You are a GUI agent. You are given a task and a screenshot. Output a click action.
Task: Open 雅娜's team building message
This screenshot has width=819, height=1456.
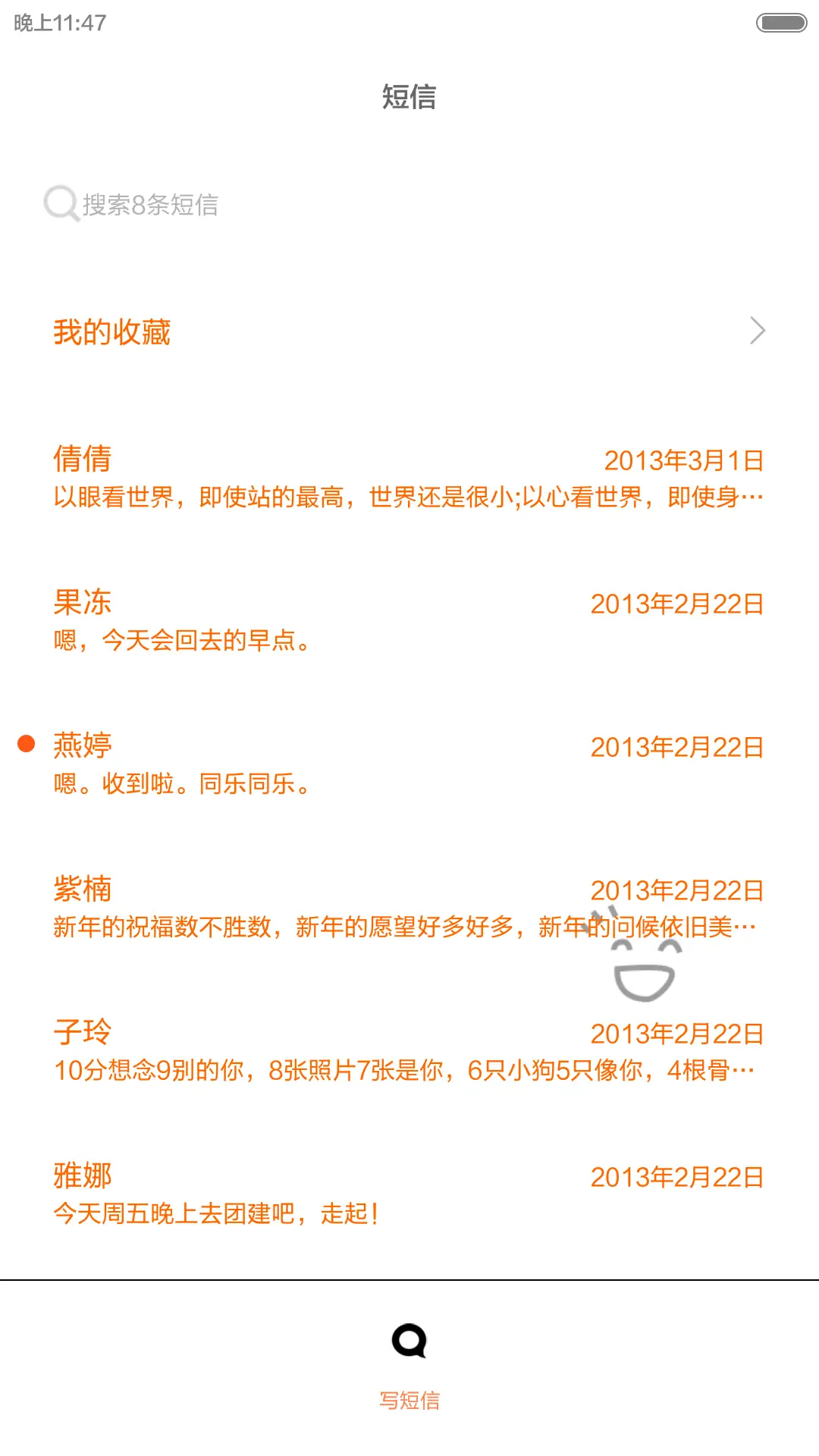coord(409,1194)
